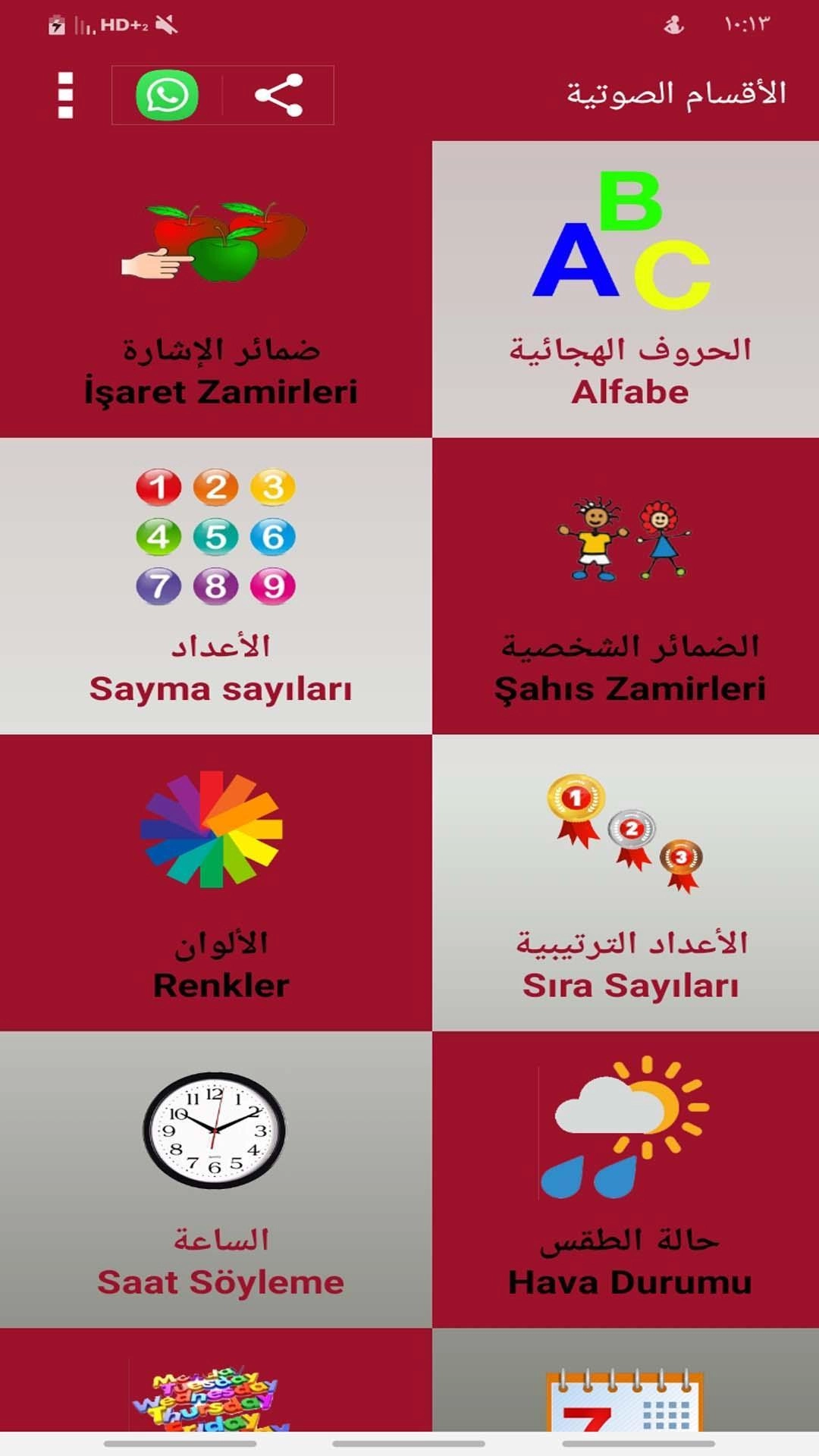Open İşaret Zamirleri section
The height and width of the screenshot is (1456, 819).
click(216, 289)
